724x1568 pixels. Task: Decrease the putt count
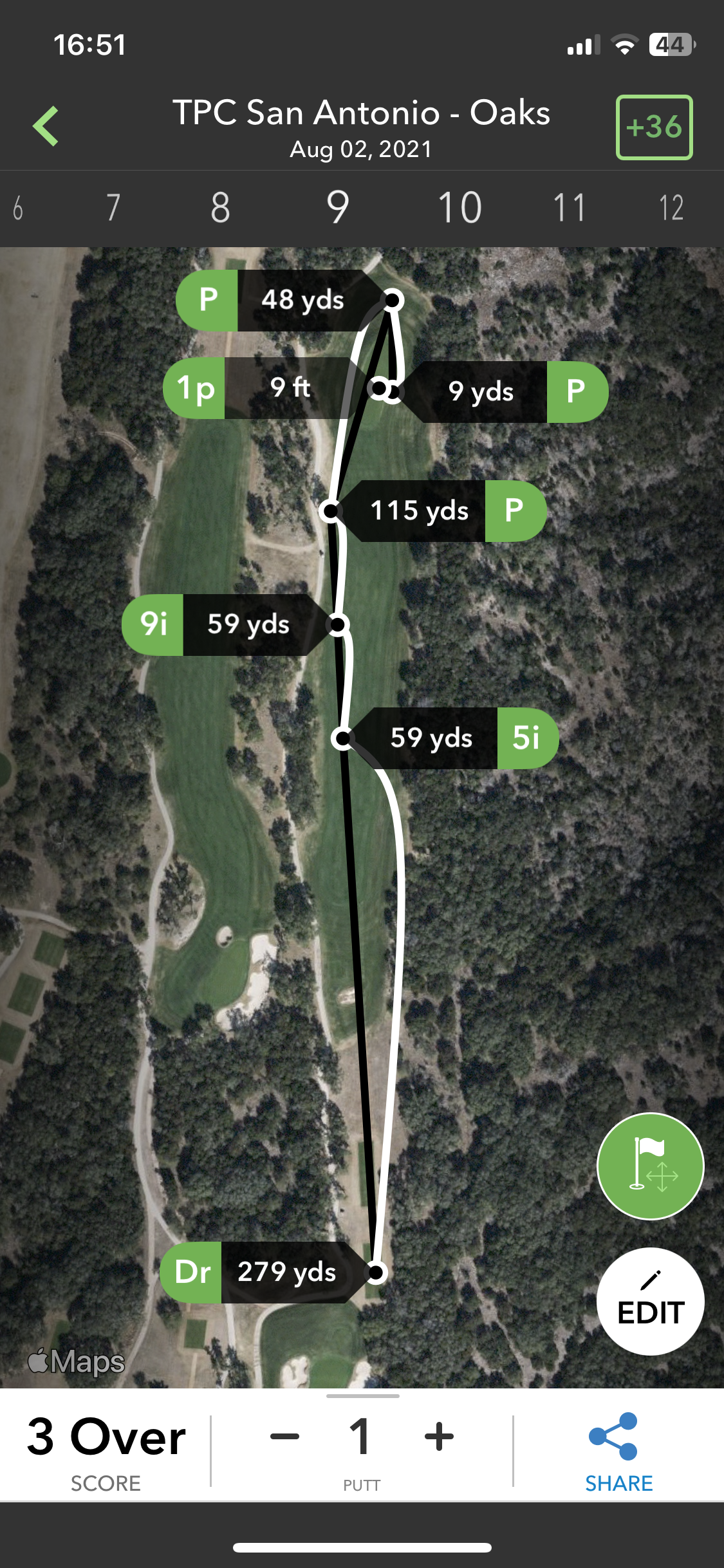pos(284,1436)
